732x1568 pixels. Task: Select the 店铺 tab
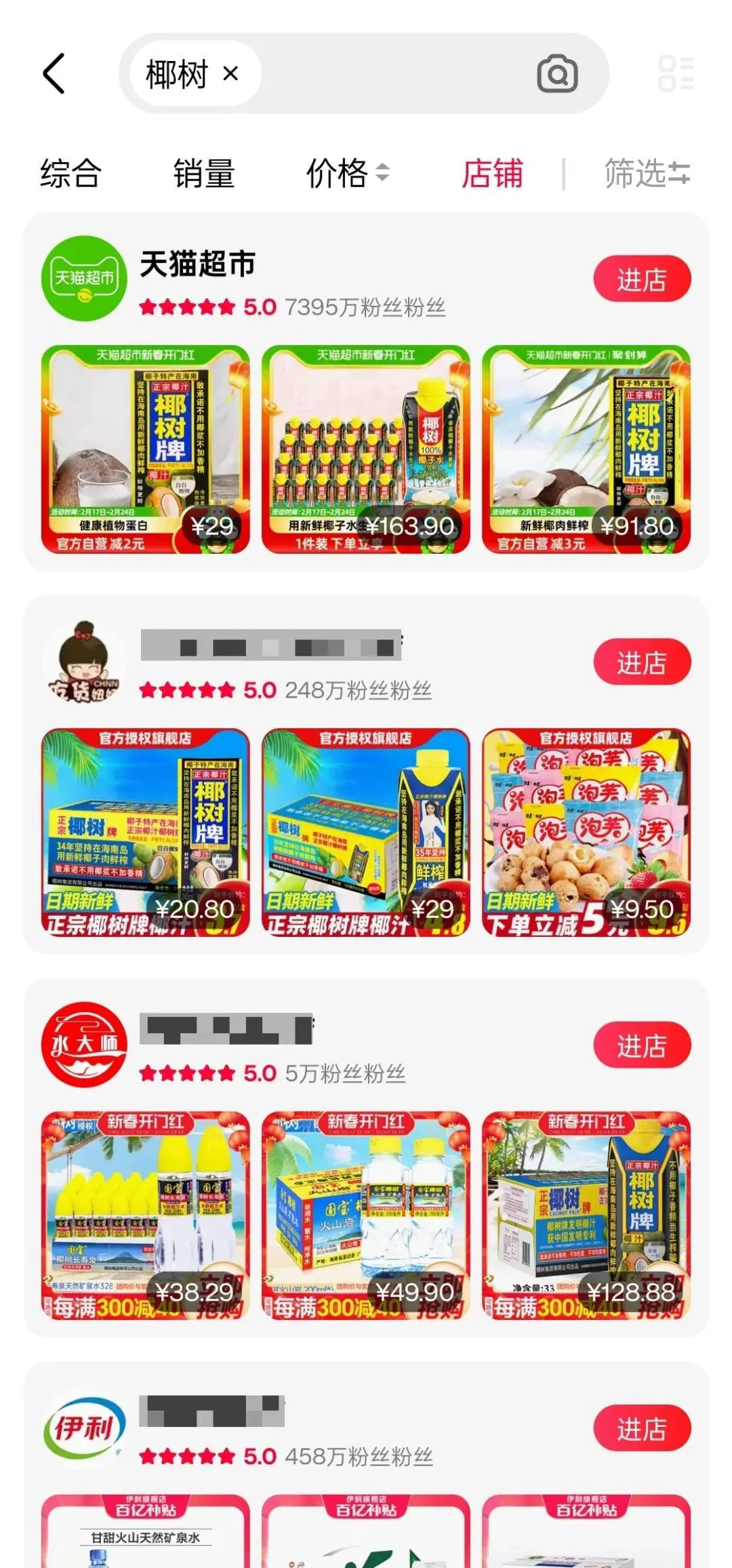coord(493,174)
